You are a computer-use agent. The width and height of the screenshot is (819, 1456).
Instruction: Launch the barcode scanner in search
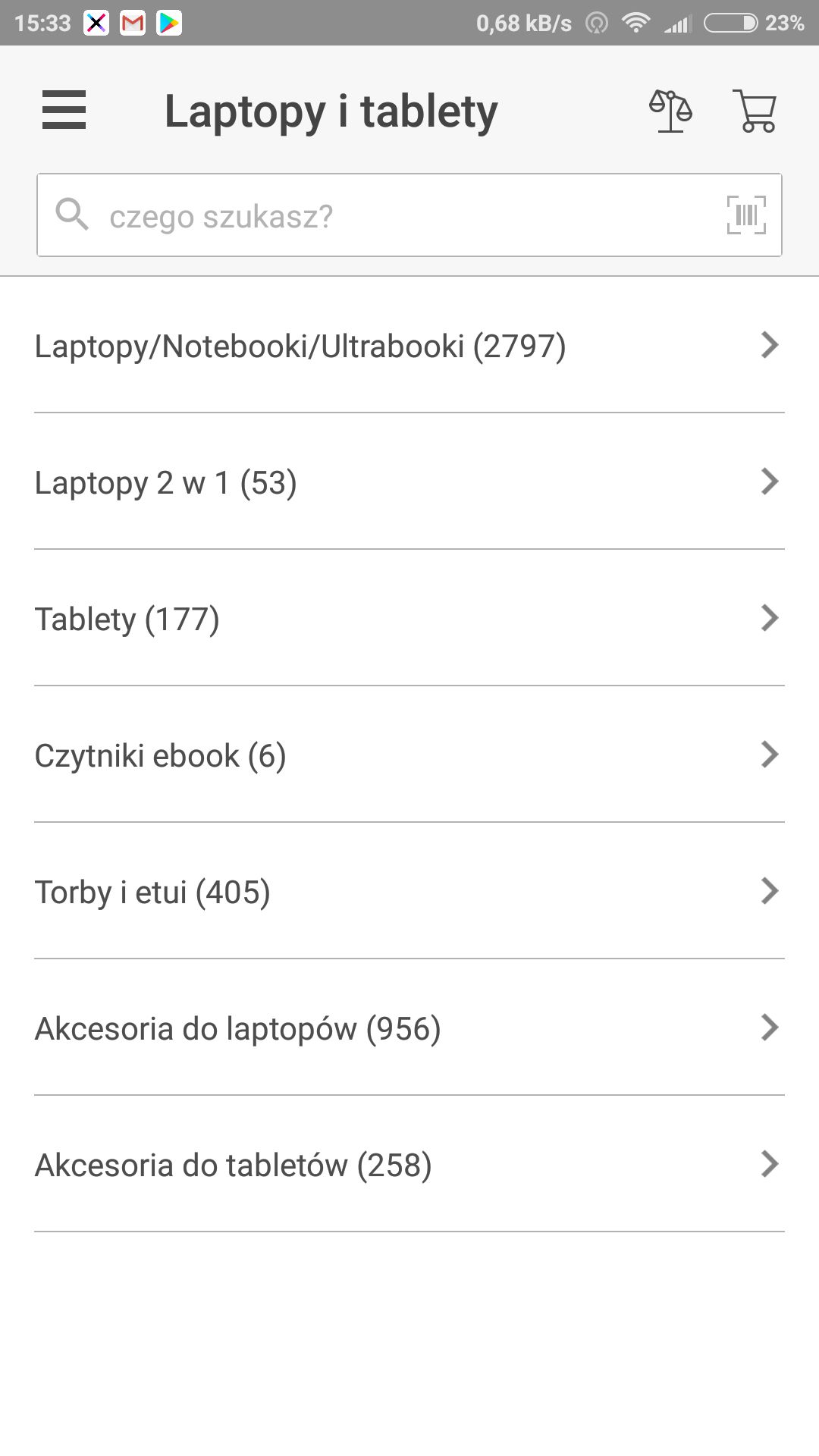(x=746, y=215)
